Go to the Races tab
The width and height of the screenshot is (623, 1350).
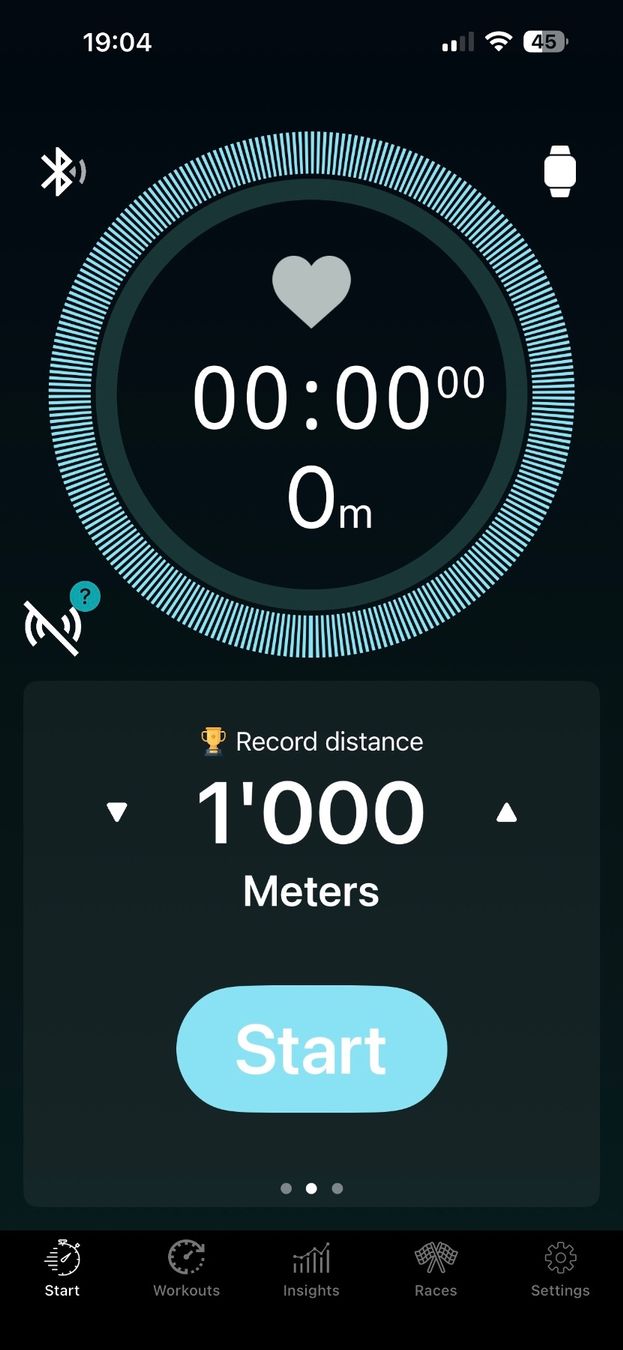[436, 1268]
